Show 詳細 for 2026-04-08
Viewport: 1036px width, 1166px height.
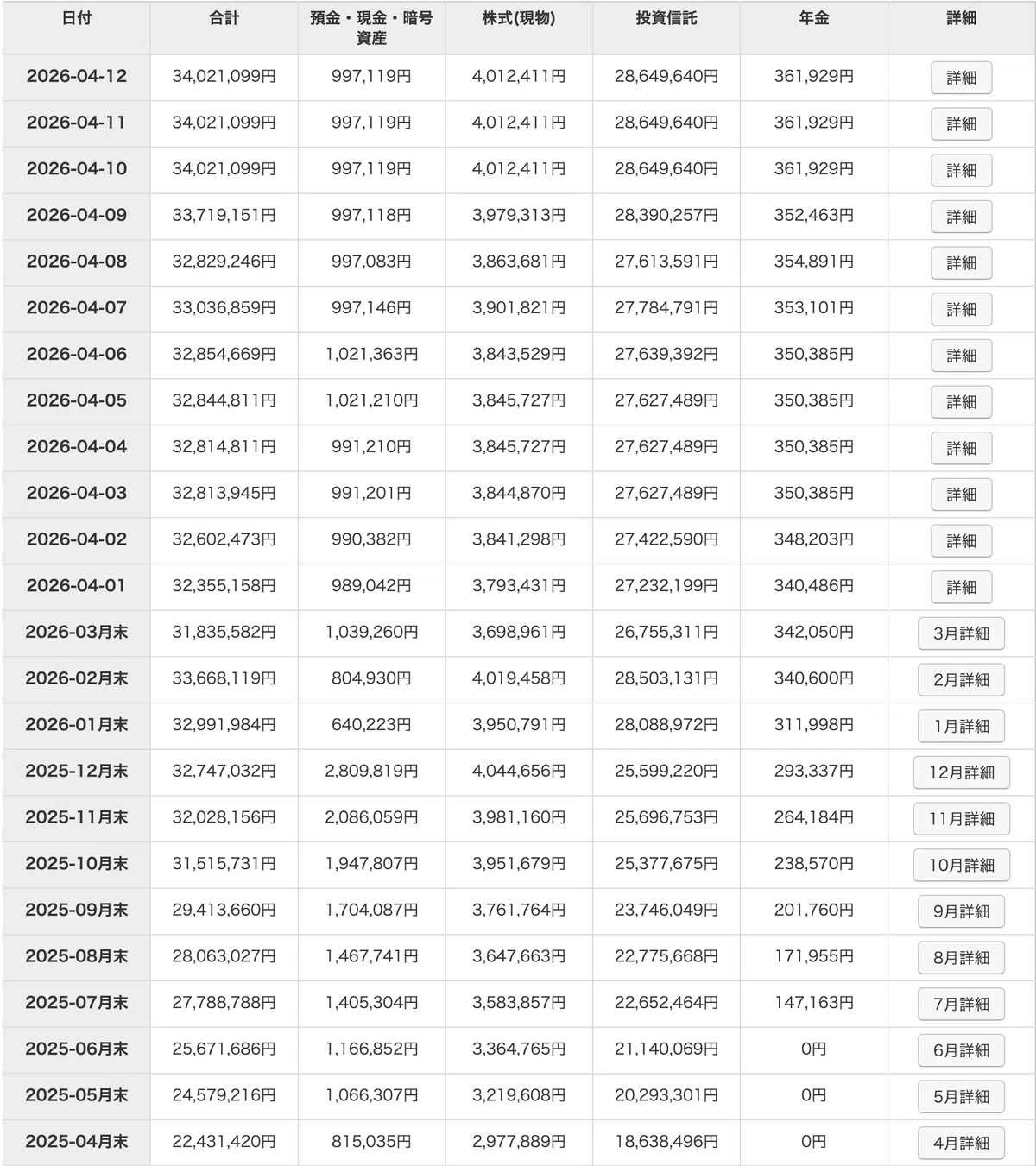coord(961,263)
